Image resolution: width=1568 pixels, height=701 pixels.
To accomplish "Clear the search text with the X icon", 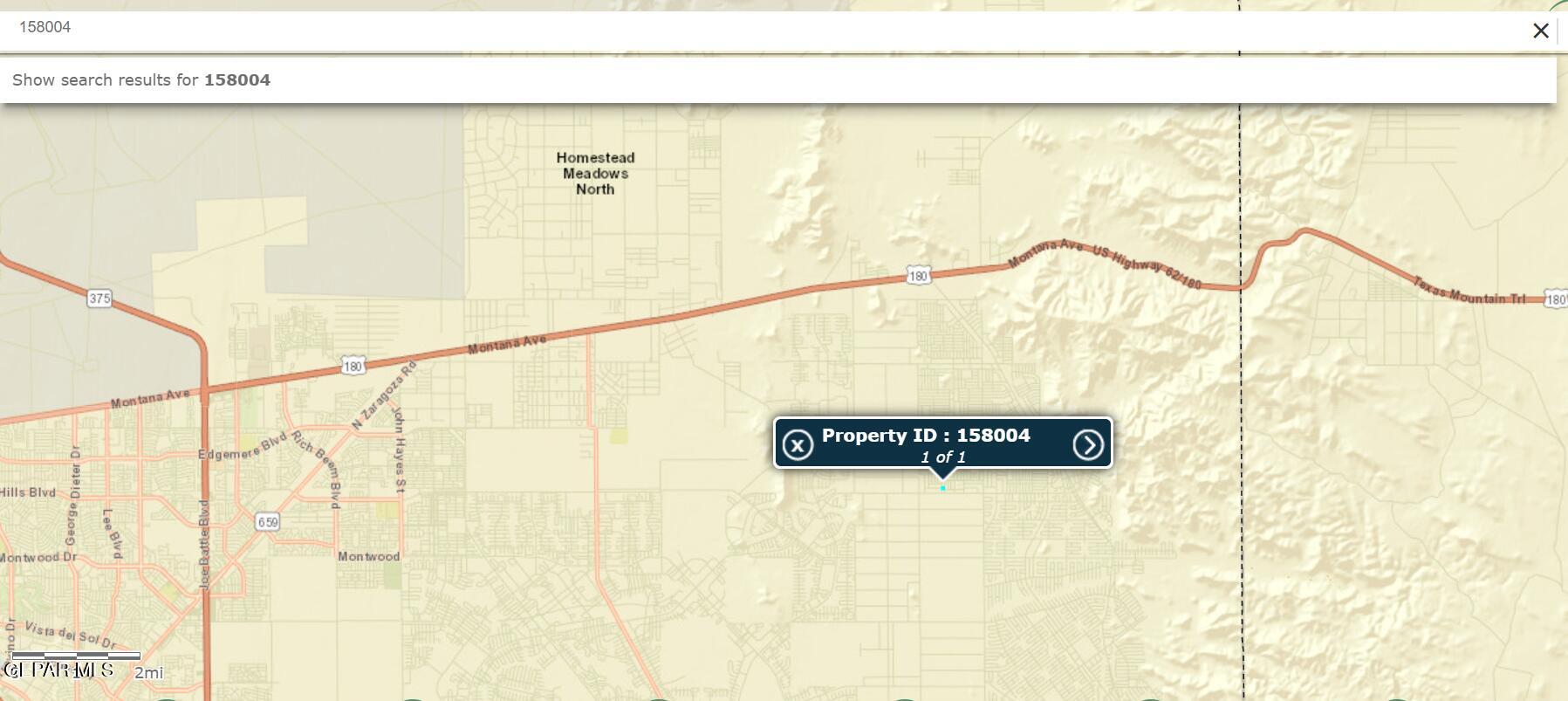I will click(x=1540, y=31).
